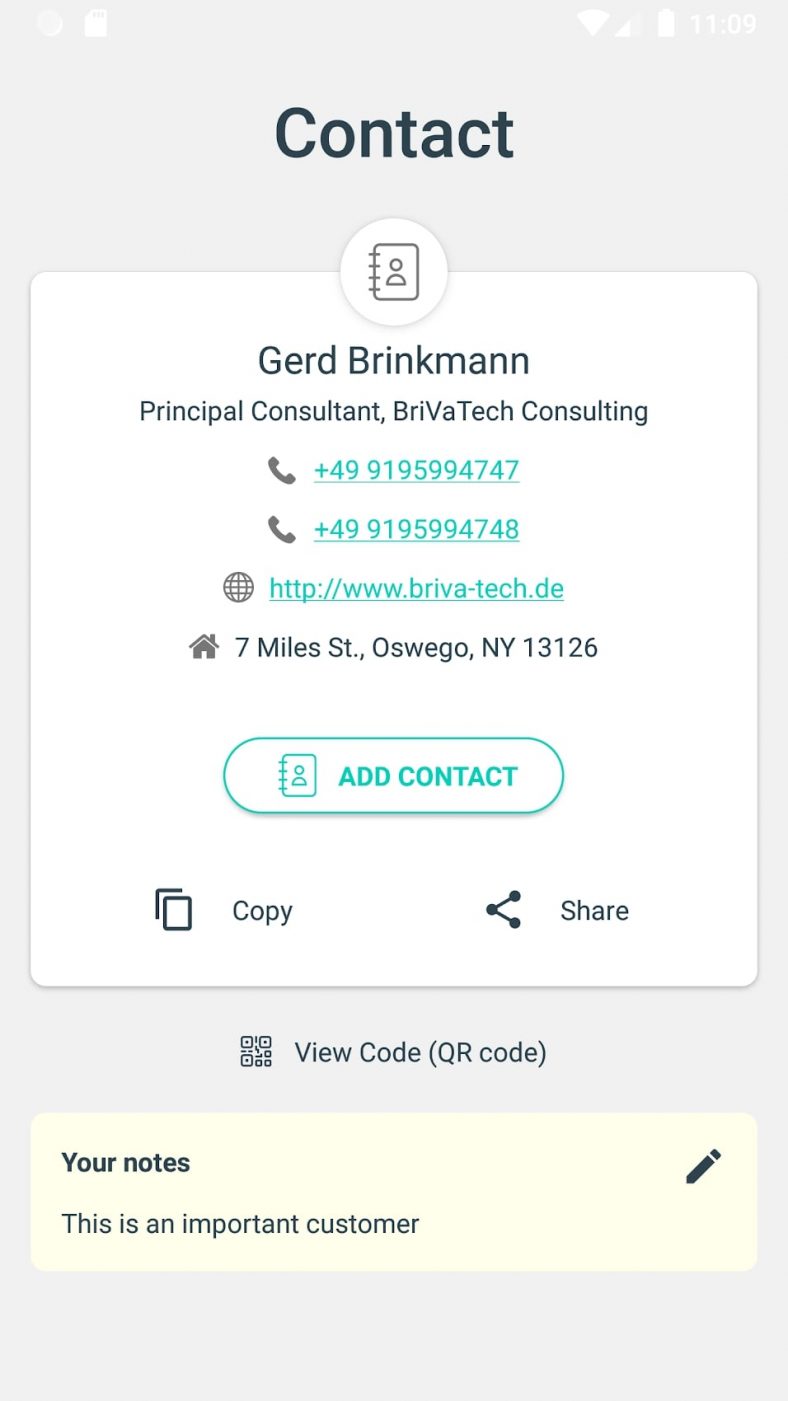Viewport: 788px width, 1401px height.
Task: Click the globe icon beside the website link
Action: pyautogui.click(x=238, y=588)
